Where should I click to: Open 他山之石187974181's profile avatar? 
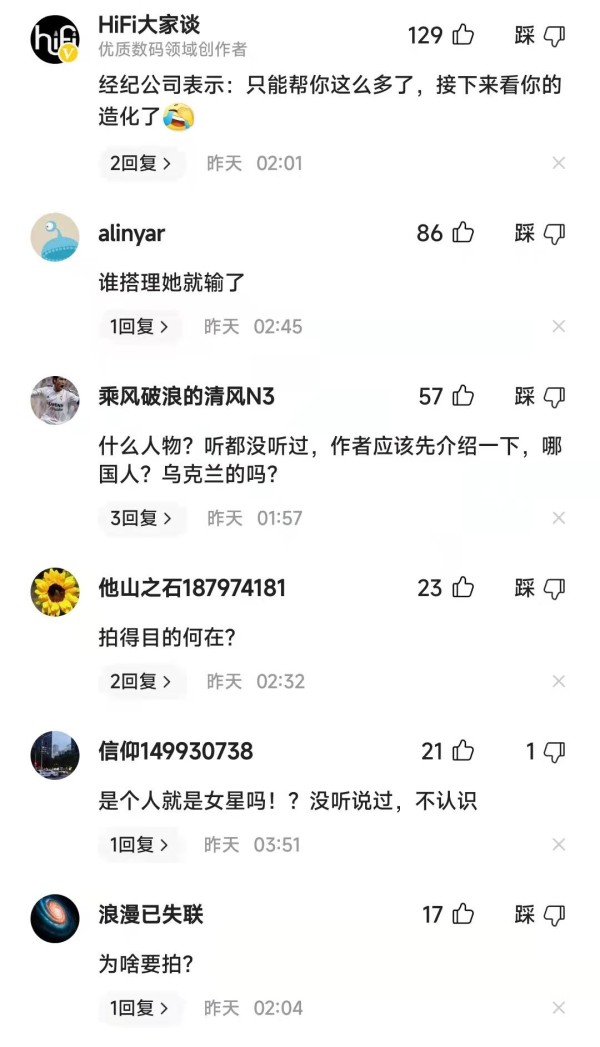click(x=55, y=591)
